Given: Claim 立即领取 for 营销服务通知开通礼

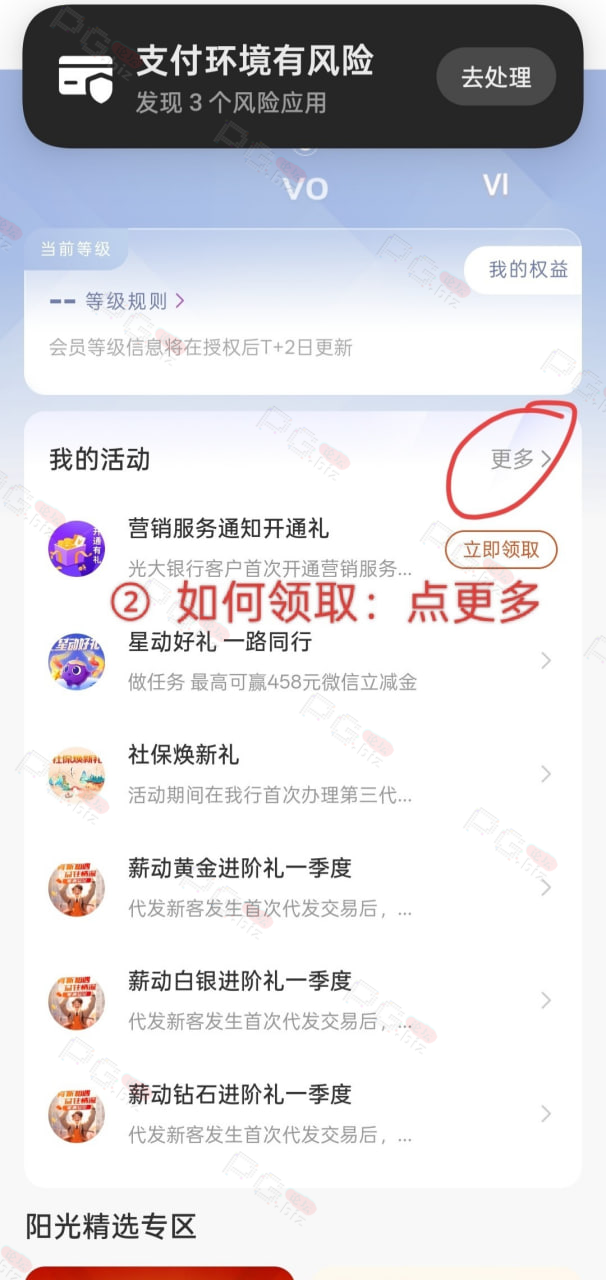Looking at the screenshot, I should pyautogui.click(x=501, y=549).
